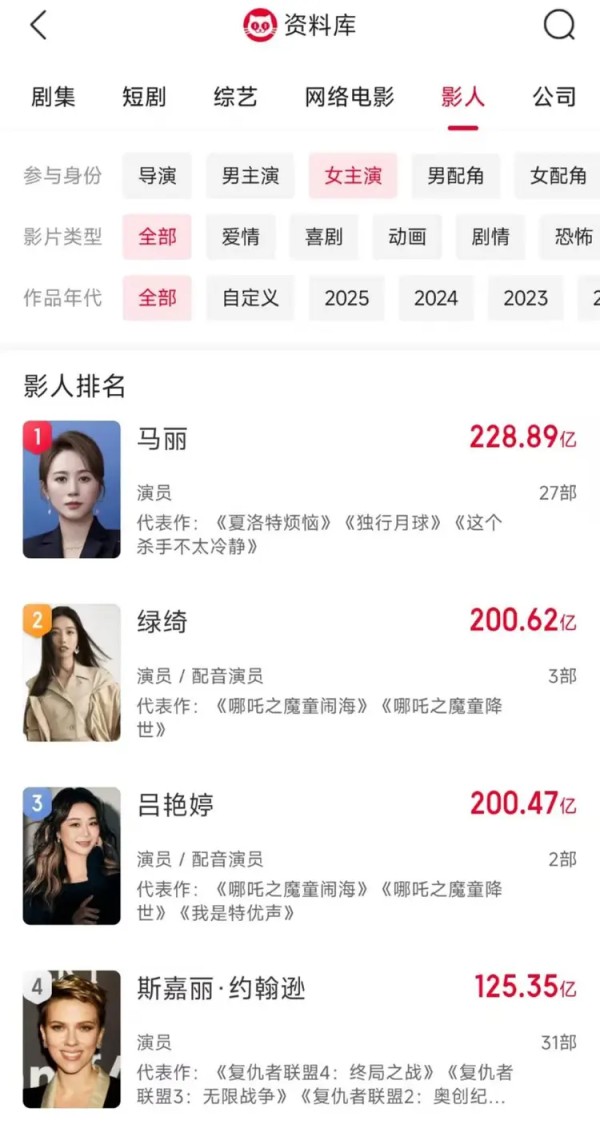Select the 喜剧 film type chip
The image size is (600, 1132).
323,237
